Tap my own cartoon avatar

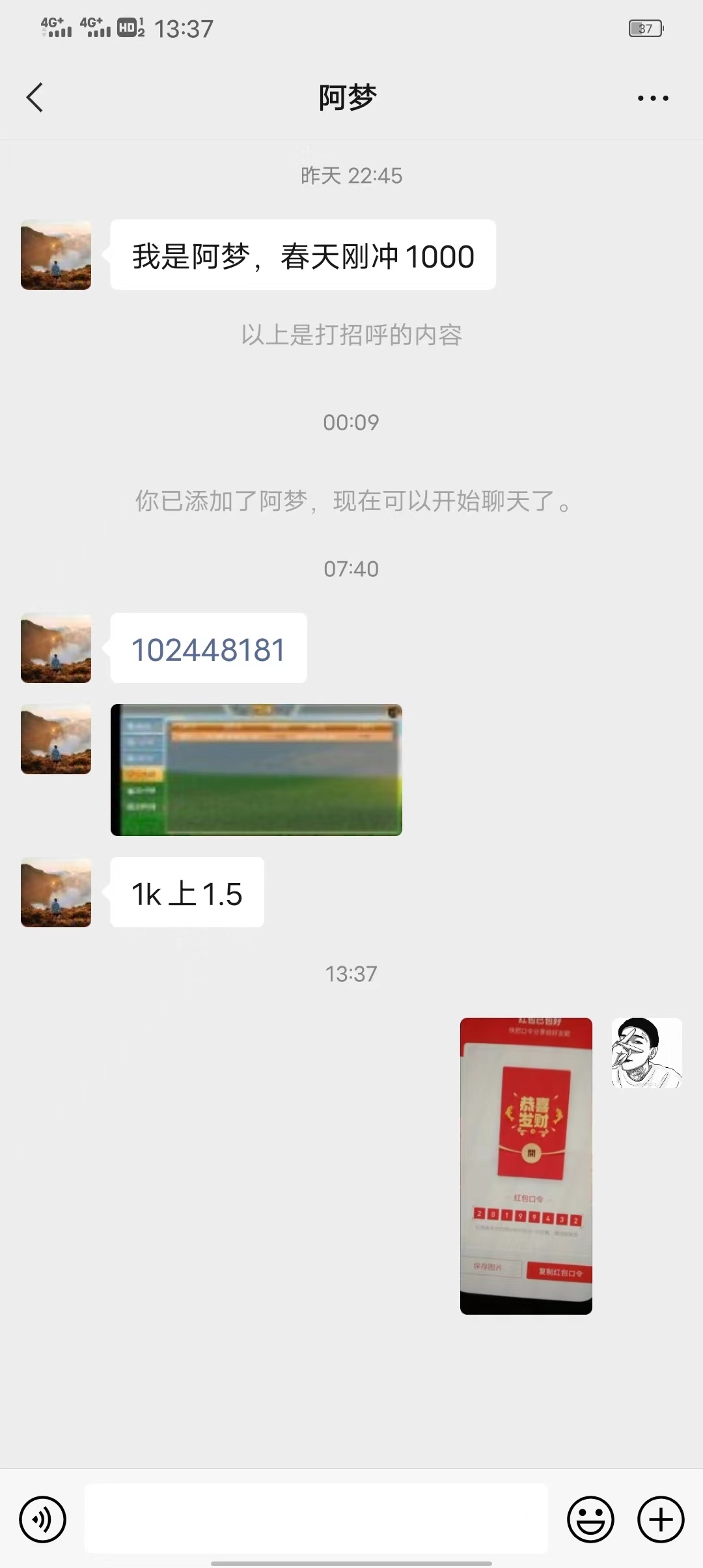click(x=646, y=1053)
